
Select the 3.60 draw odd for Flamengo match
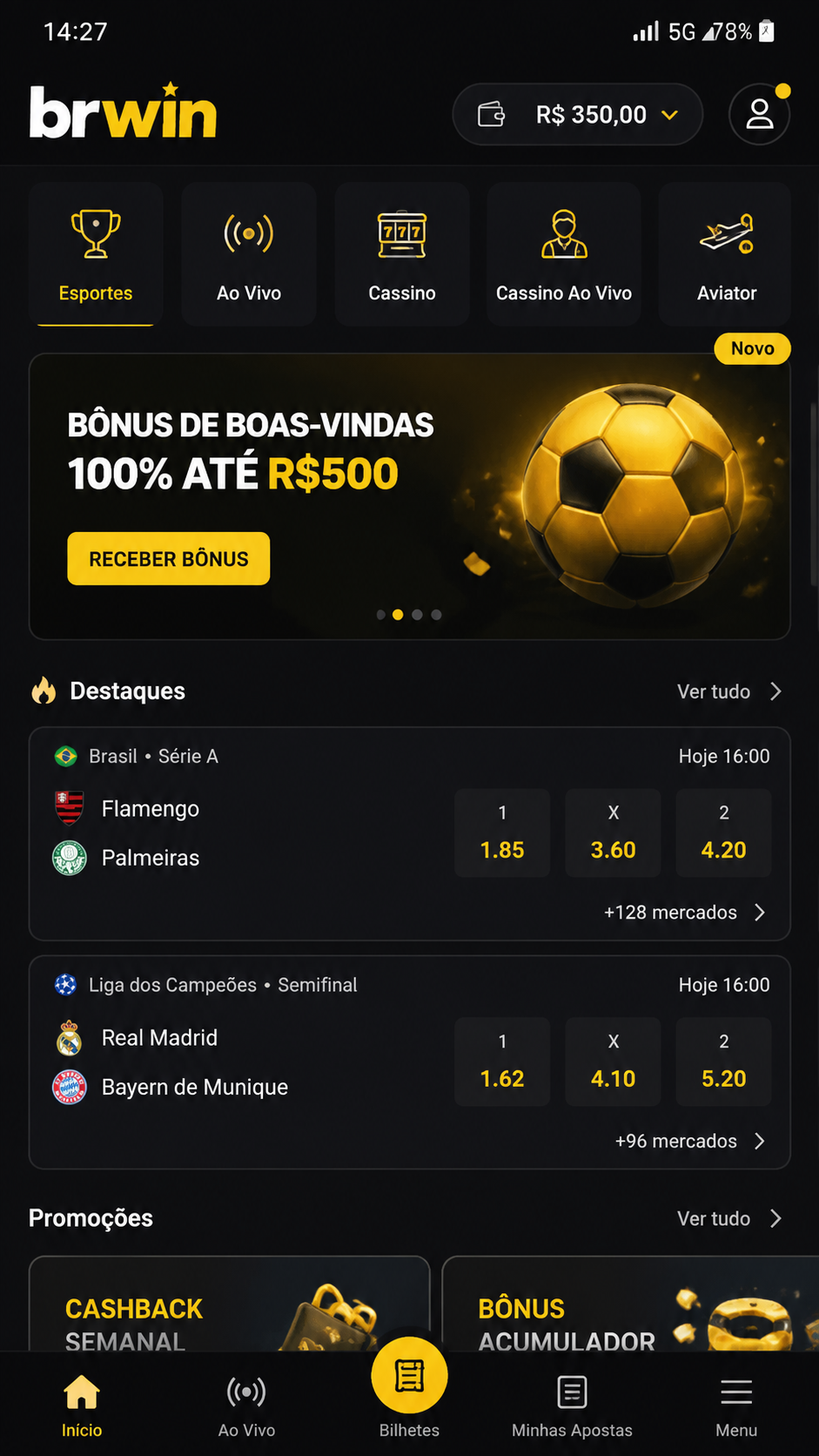(613, 832)
